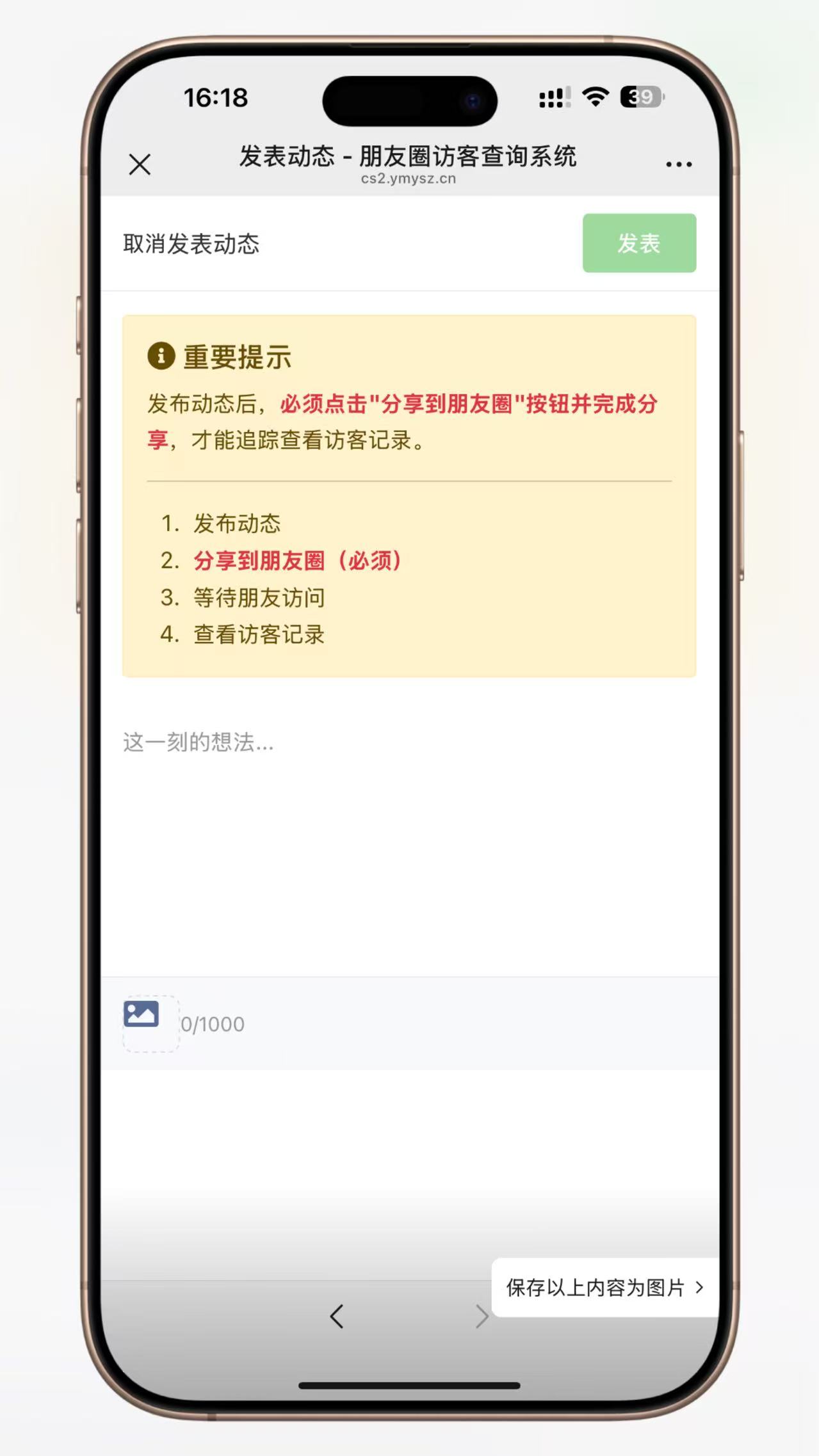This screenshot has width=819, height=1456.
Task: Tap 保存以上内容为图片
Action: tap(603, 1287)
